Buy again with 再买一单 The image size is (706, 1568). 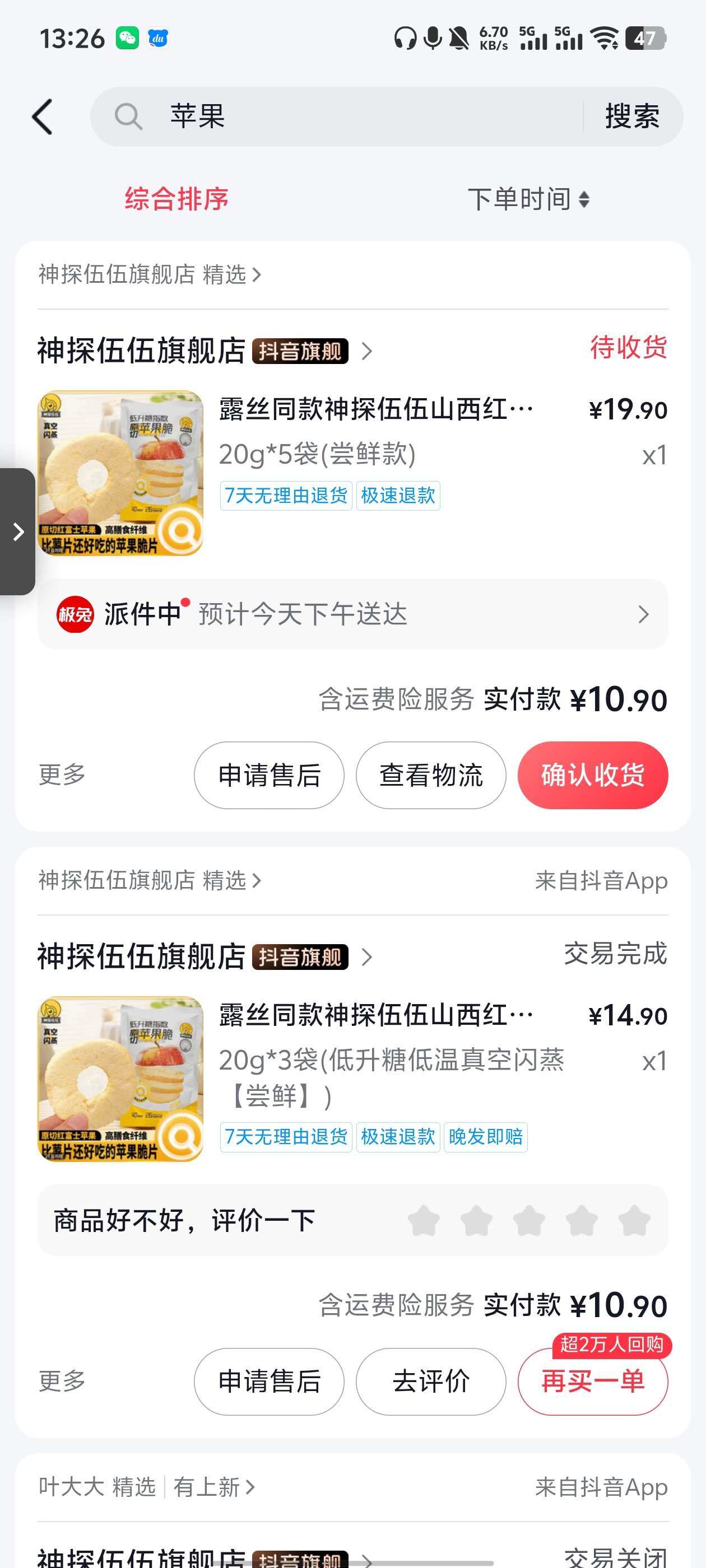592,1381
